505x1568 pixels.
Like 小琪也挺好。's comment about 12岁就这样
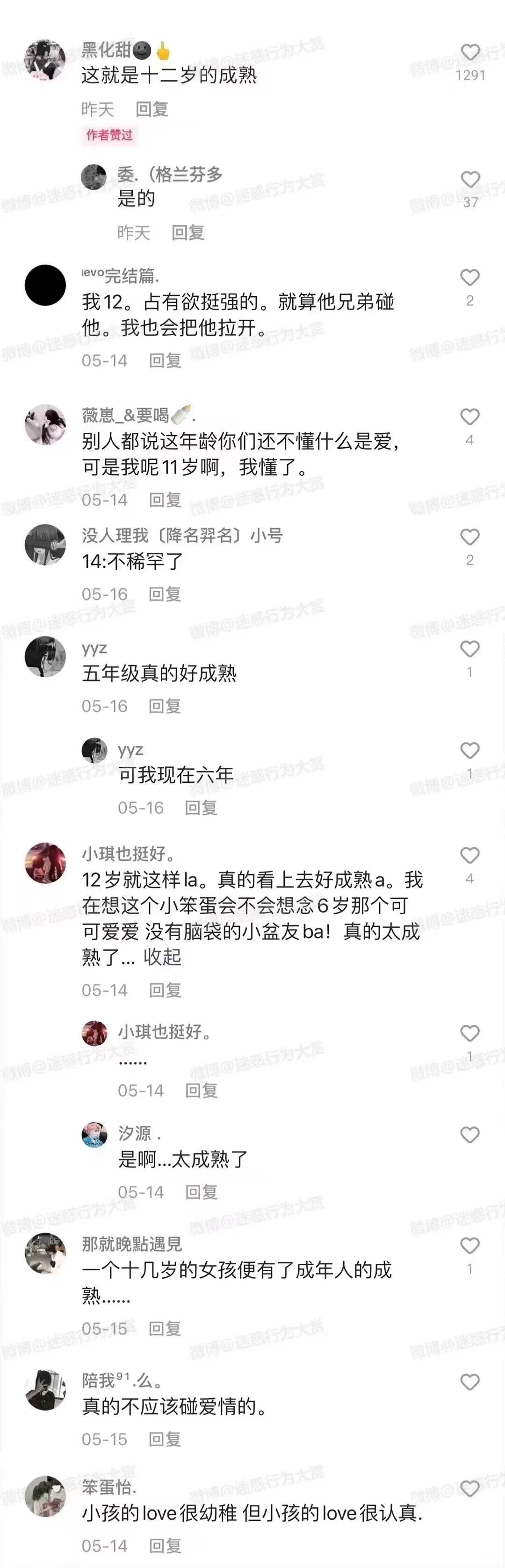coord(469,855)
